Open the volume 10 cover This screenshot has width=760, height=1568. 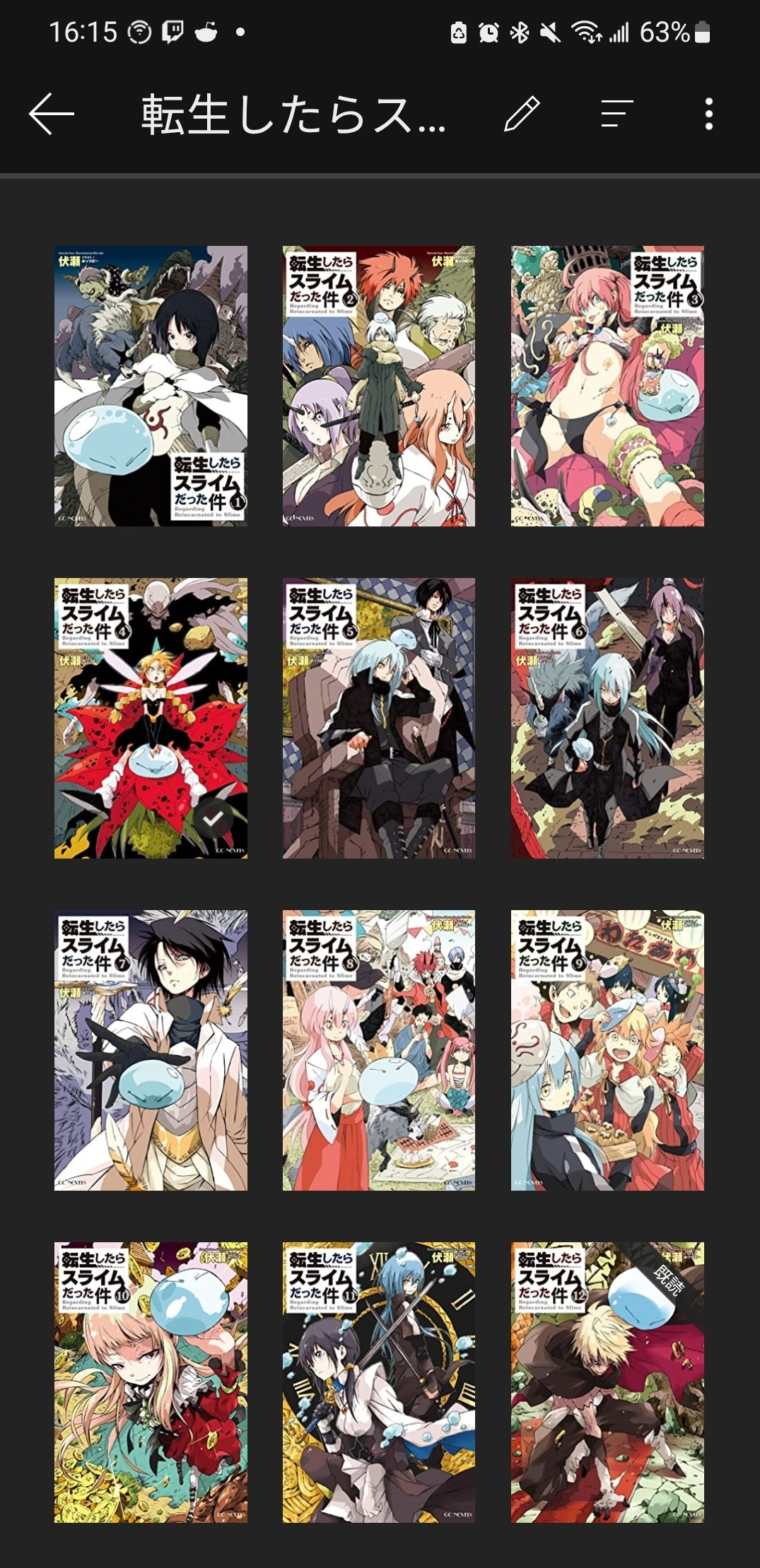[x=151, y=1382]
